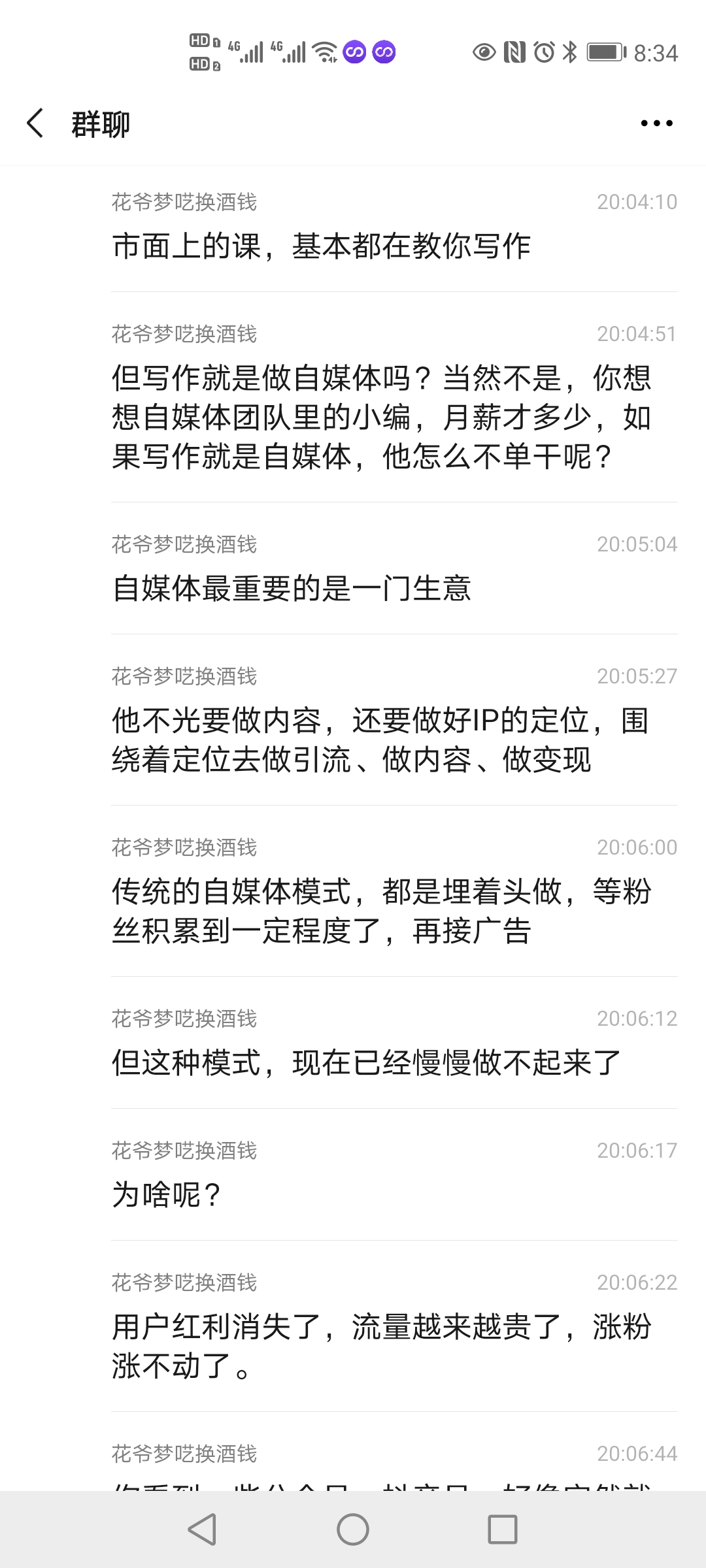Tap the system back button
Image resolution: width=706 pixels, height=1568 pixels.
pyautogui.click(x=202, y=1529)
